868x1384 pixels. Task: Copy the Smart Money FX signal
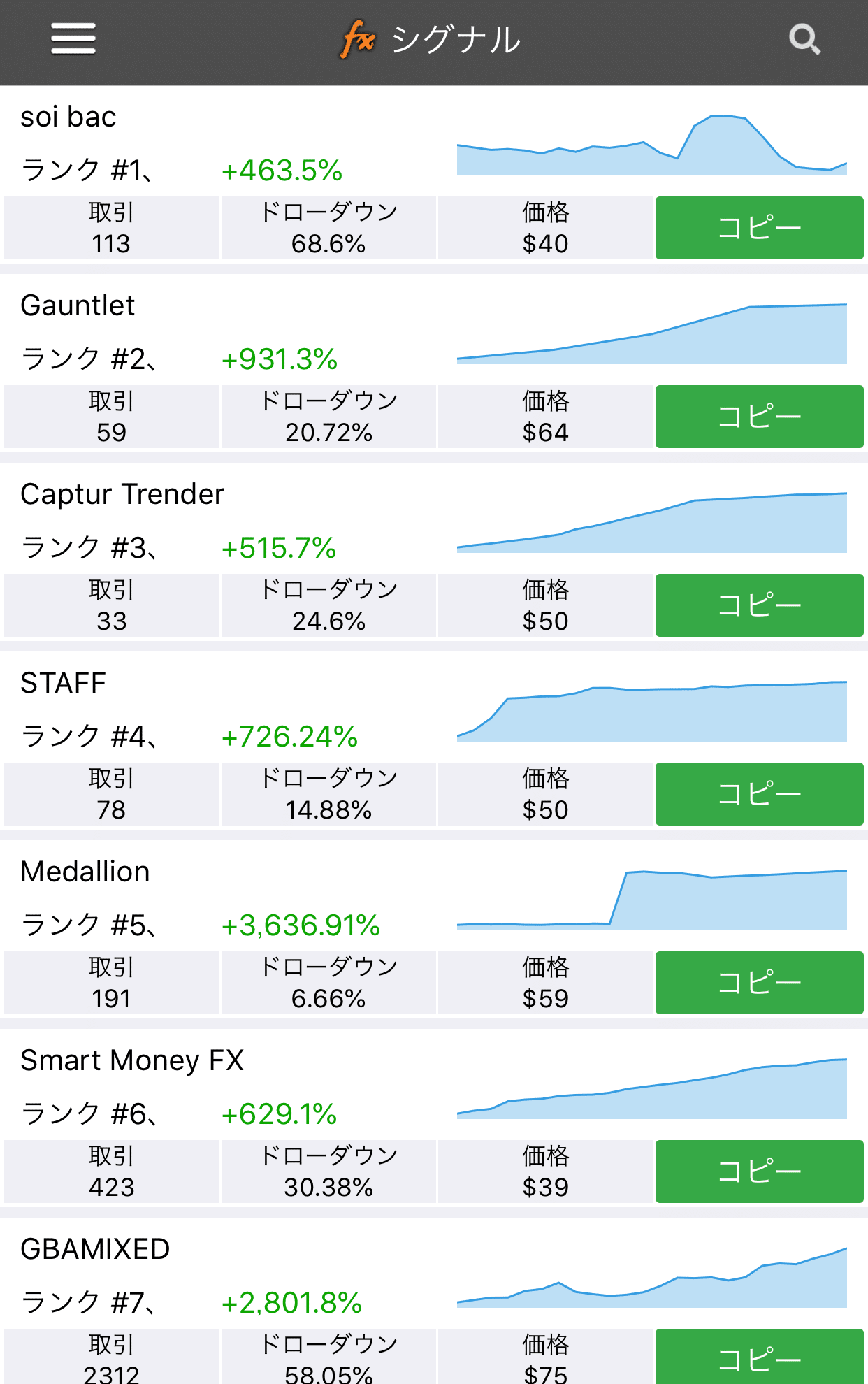click(x=760, y=1172)
